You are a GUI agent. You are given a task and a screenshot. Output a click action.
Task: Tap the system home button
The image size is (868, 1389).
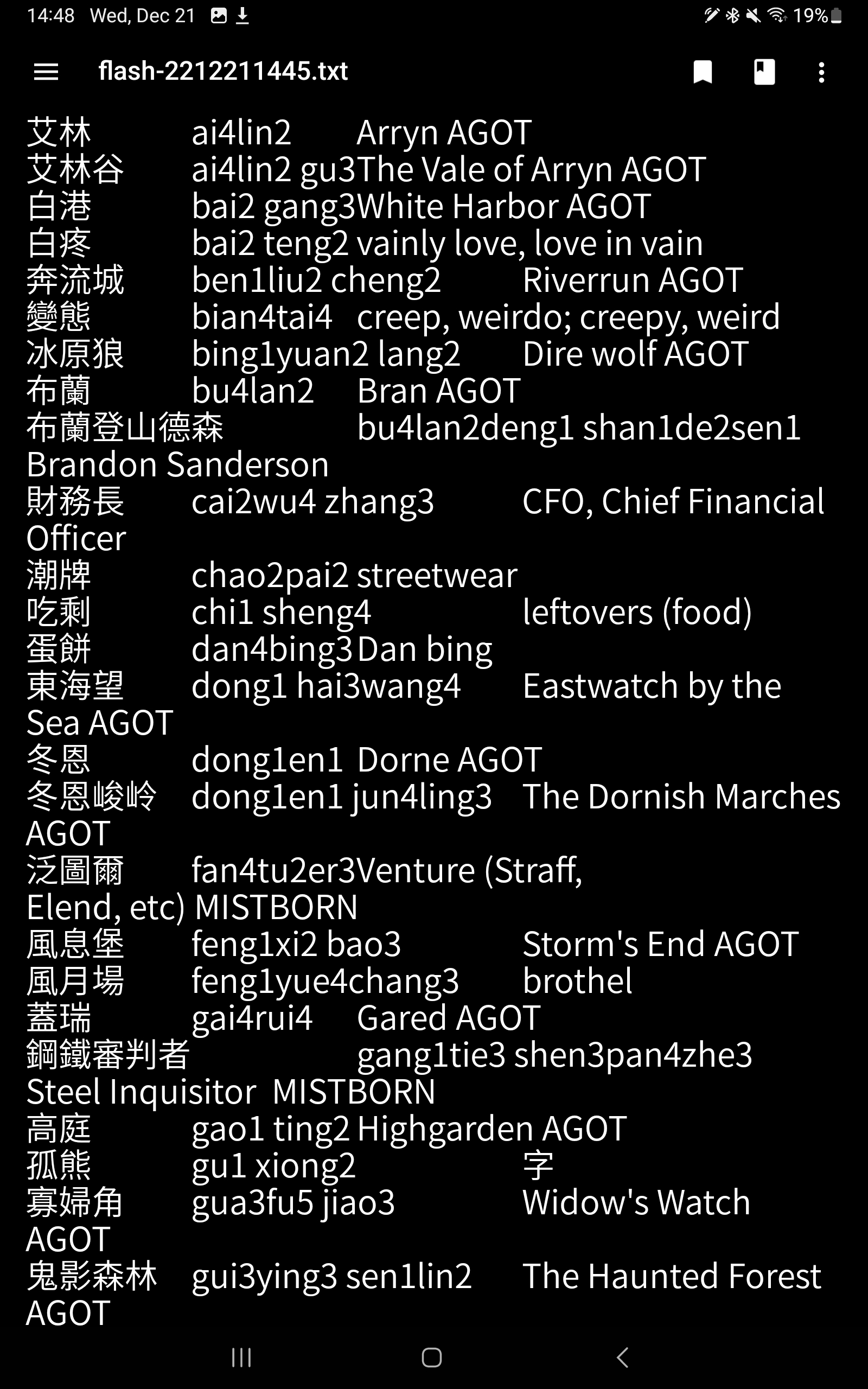pos(432,1358)
